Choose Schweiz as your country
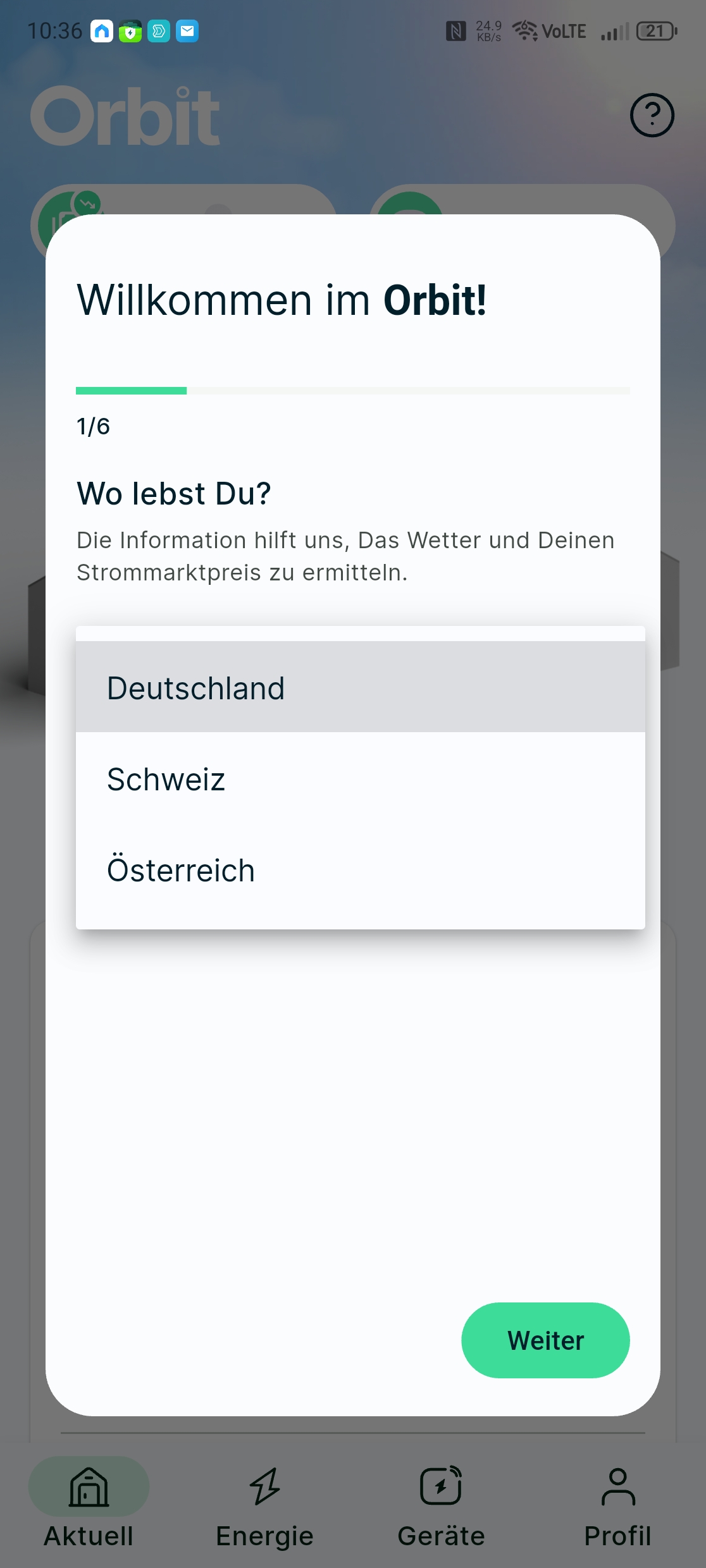The width and height of the screenshot is (706, 1568). (x=360, y=778)
